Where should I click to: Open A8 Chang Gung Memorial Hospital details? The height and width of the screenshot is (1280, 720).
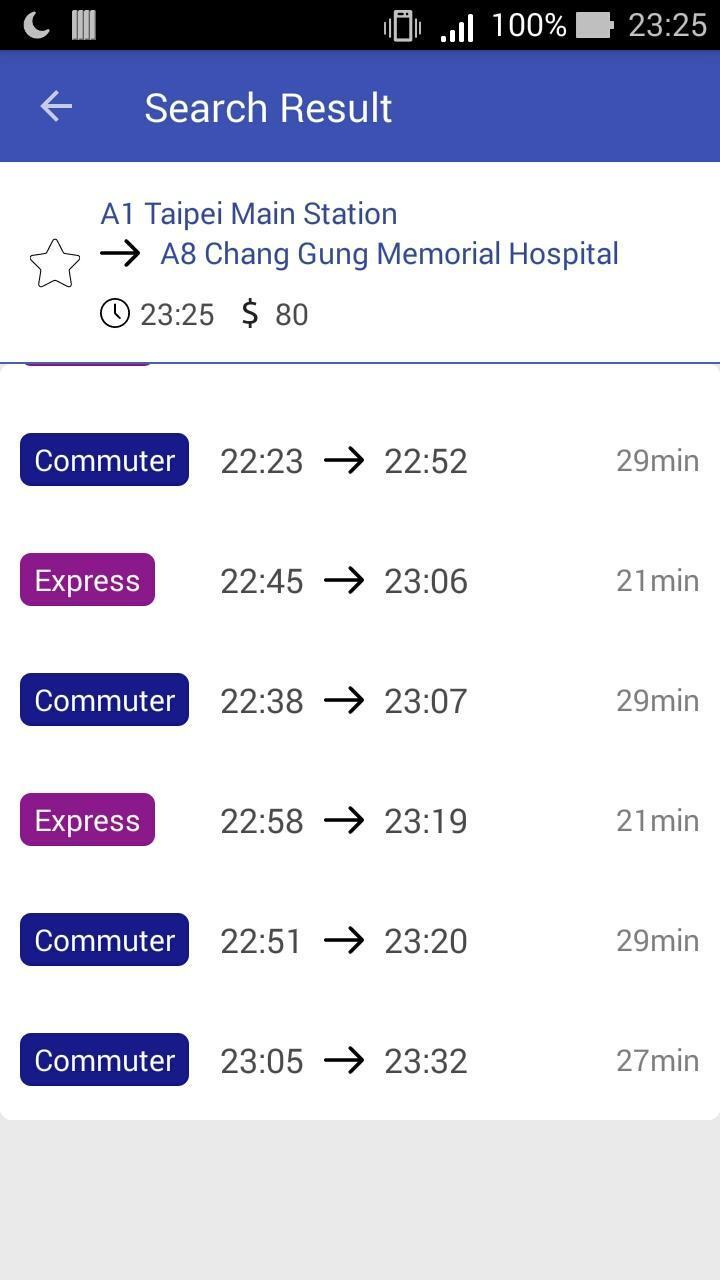pos(390,254)
